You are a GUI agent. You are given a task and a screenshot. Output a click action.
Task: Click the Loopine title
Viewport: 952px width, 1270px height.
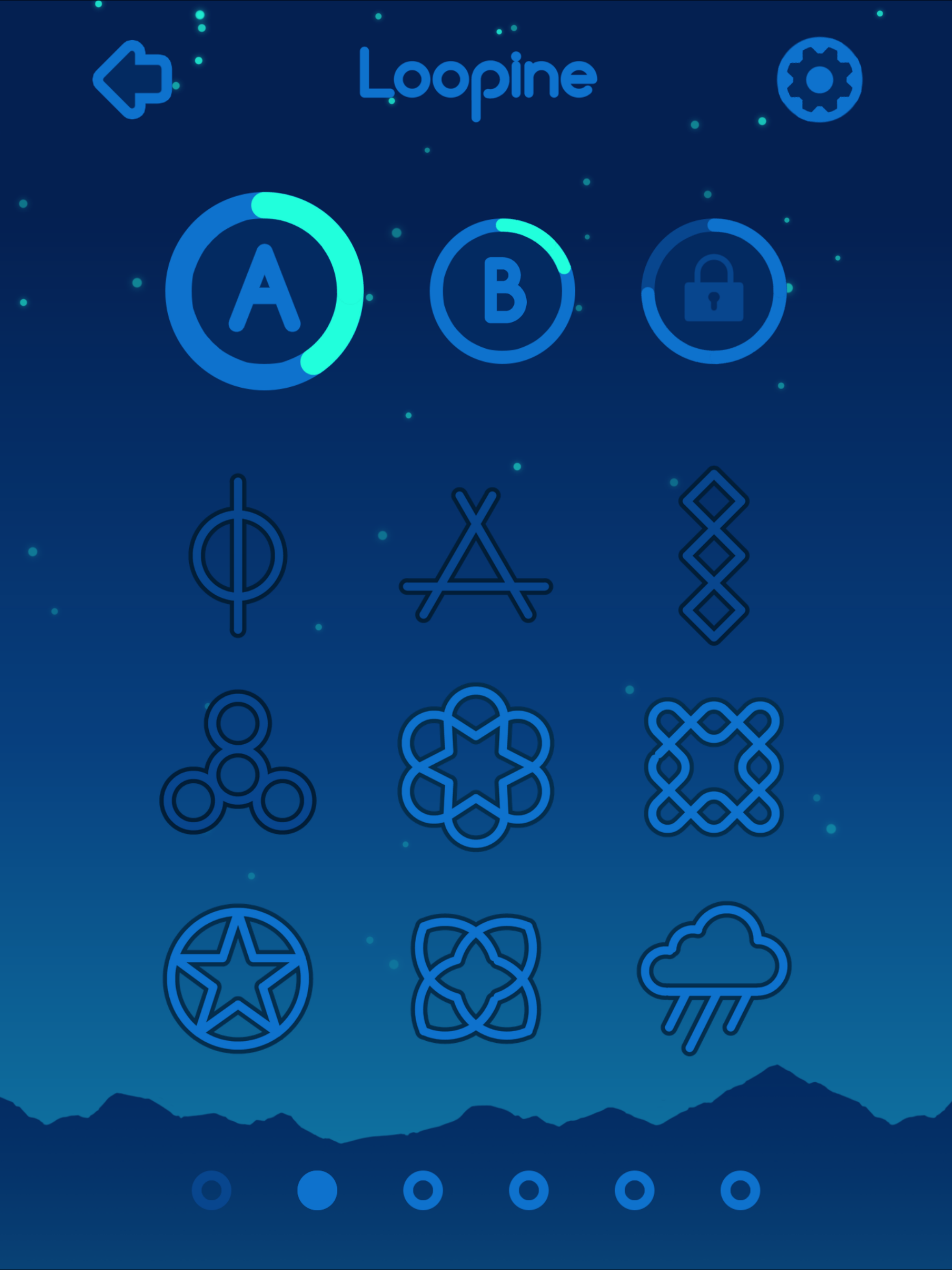pyautogui.click(x=476, y=78)
